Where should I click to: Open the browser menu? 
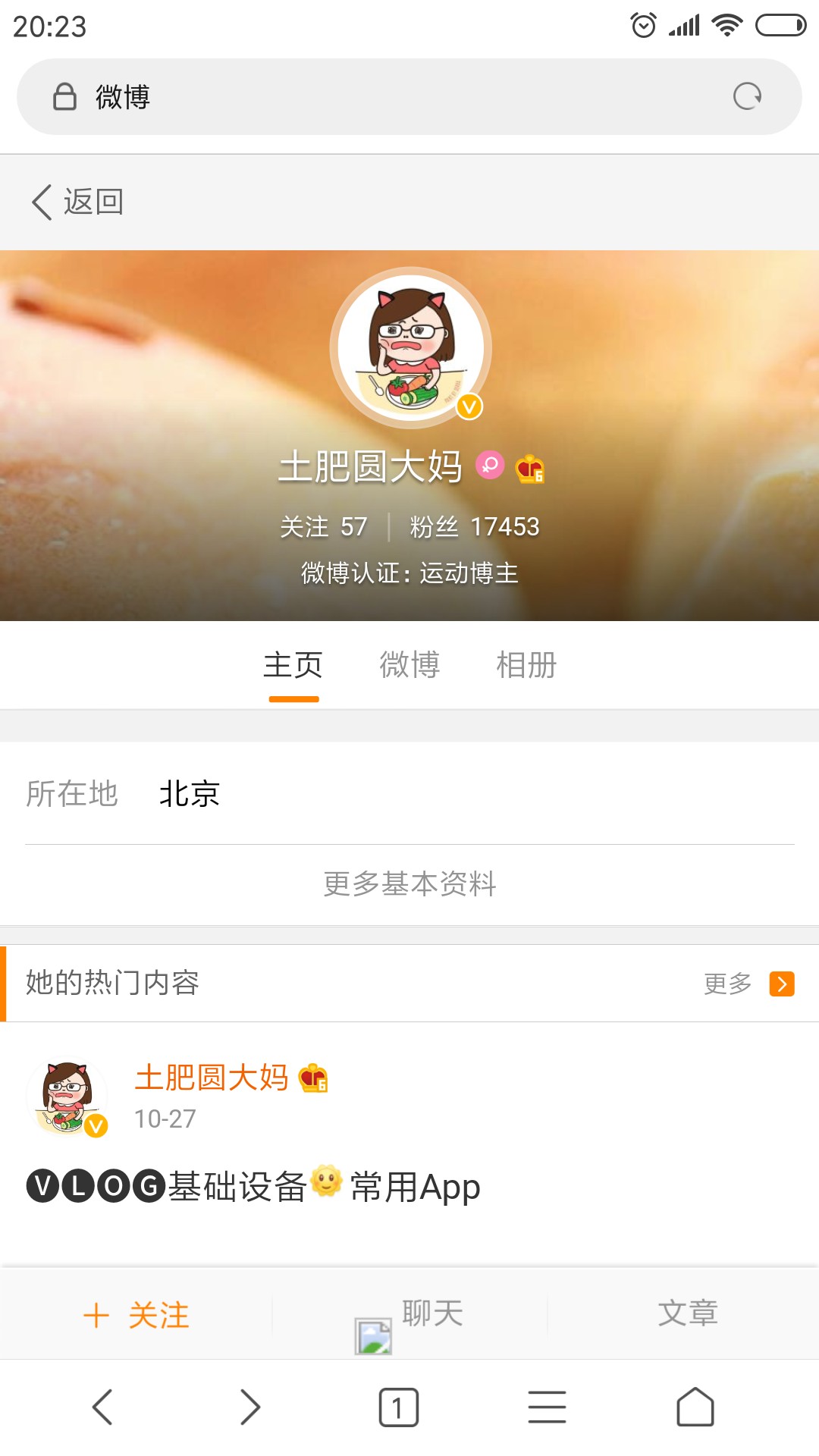(x=547, y=1407)
